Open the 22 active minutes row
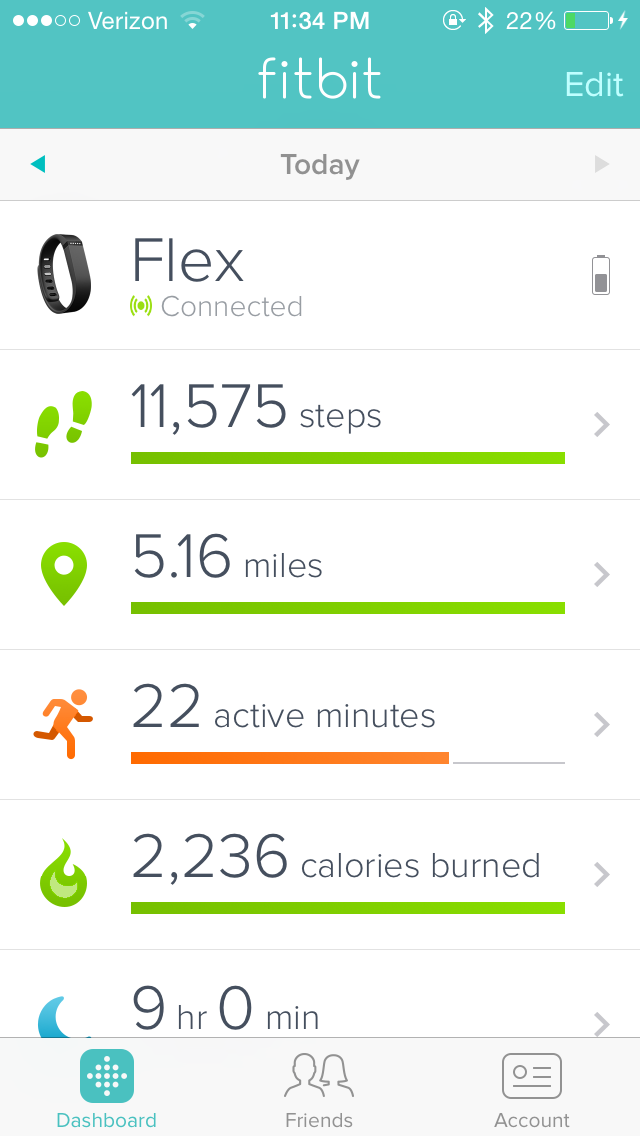The height and width of the screenshot is (1136, 640). 320,725
